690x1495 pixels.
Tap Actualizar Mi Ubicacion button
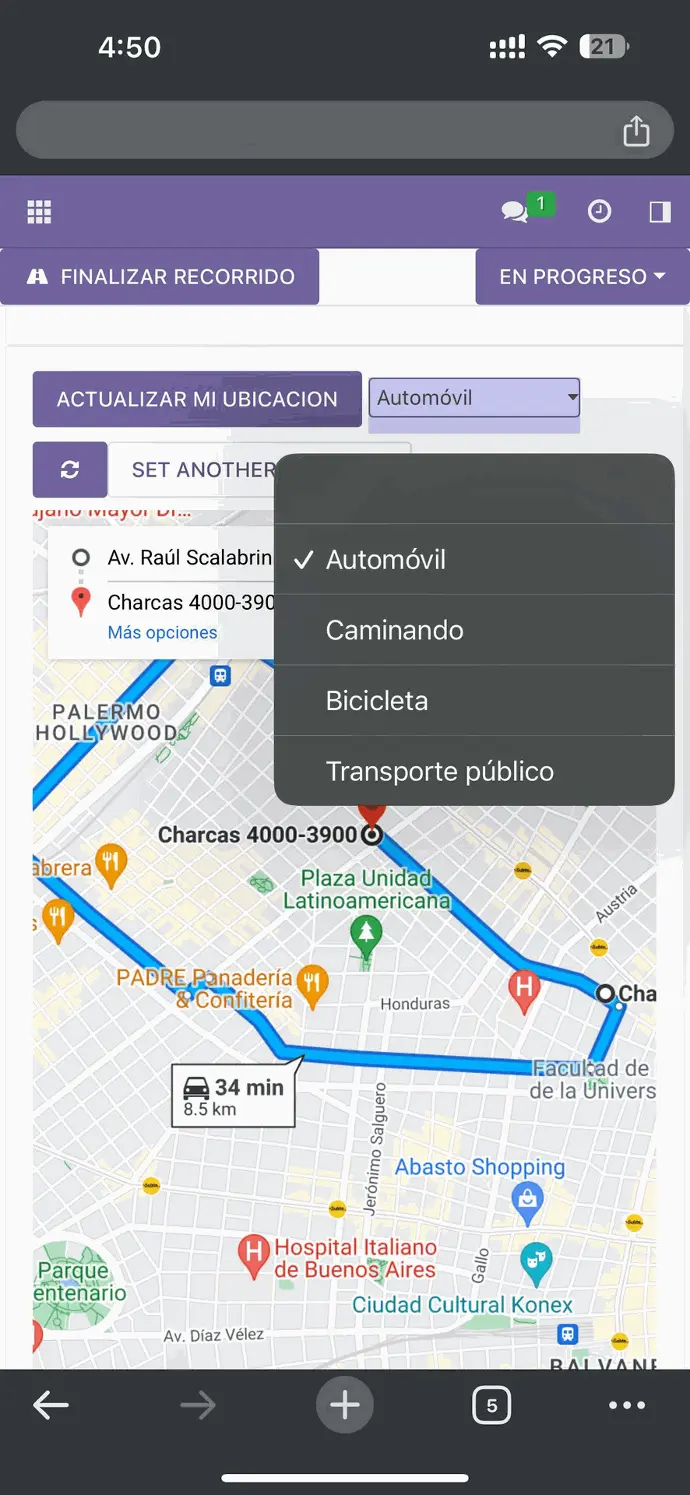pos(197,399)
